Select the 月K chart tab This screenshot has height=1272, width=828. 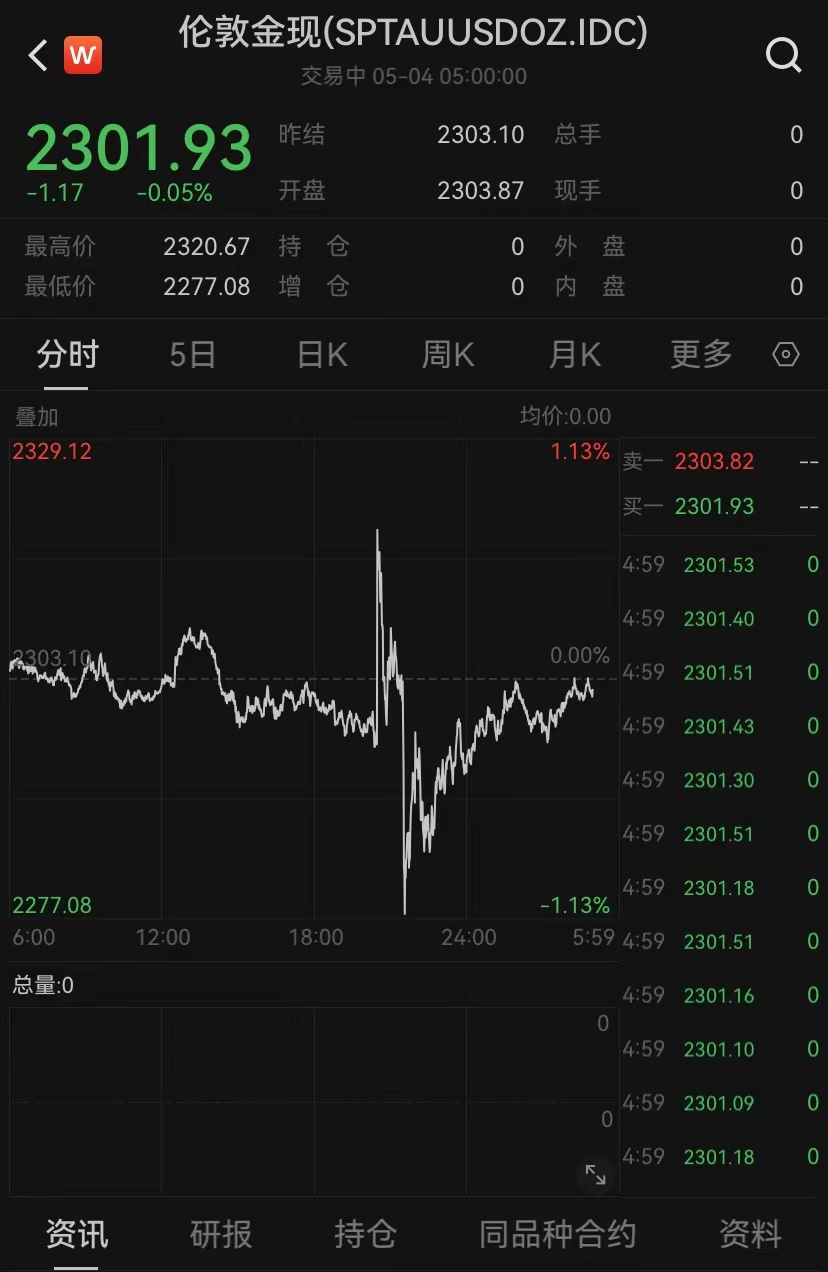point(575,355)
